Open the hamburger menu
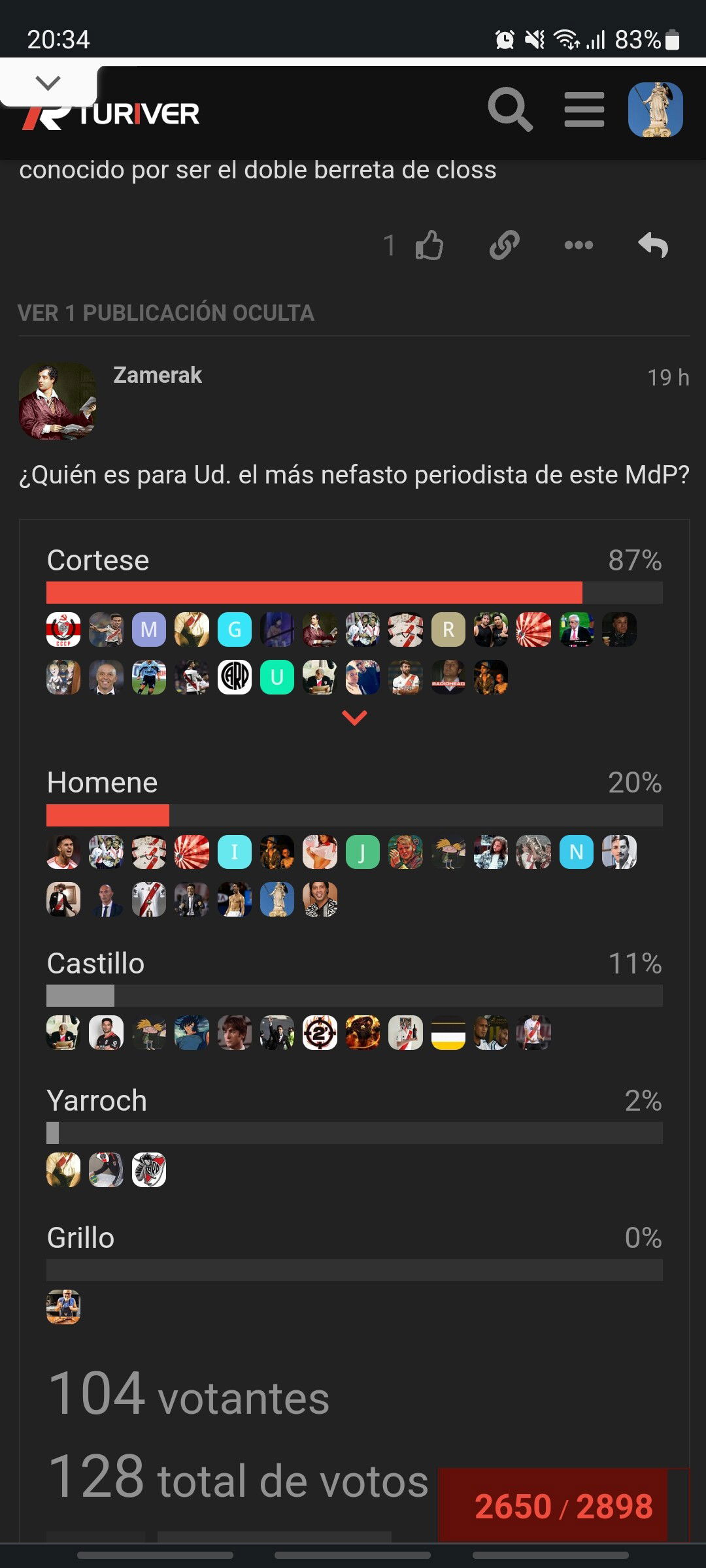The image size is (706, 1568). coord(584,110)
